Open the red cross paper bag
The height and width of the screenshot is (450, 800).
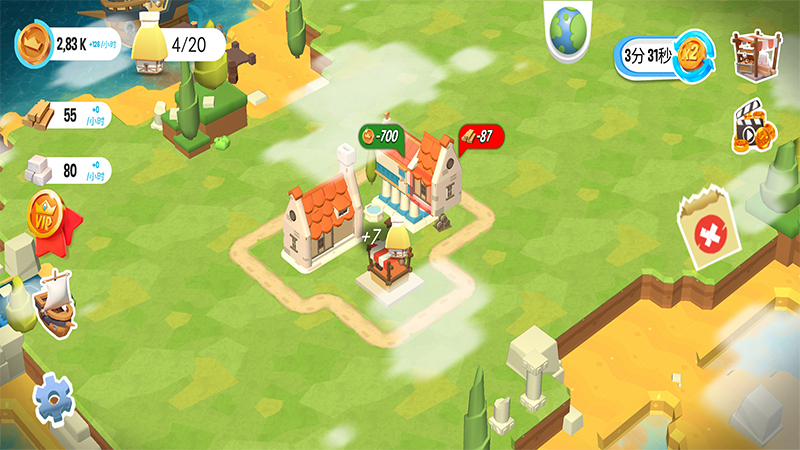click(711, 229)
